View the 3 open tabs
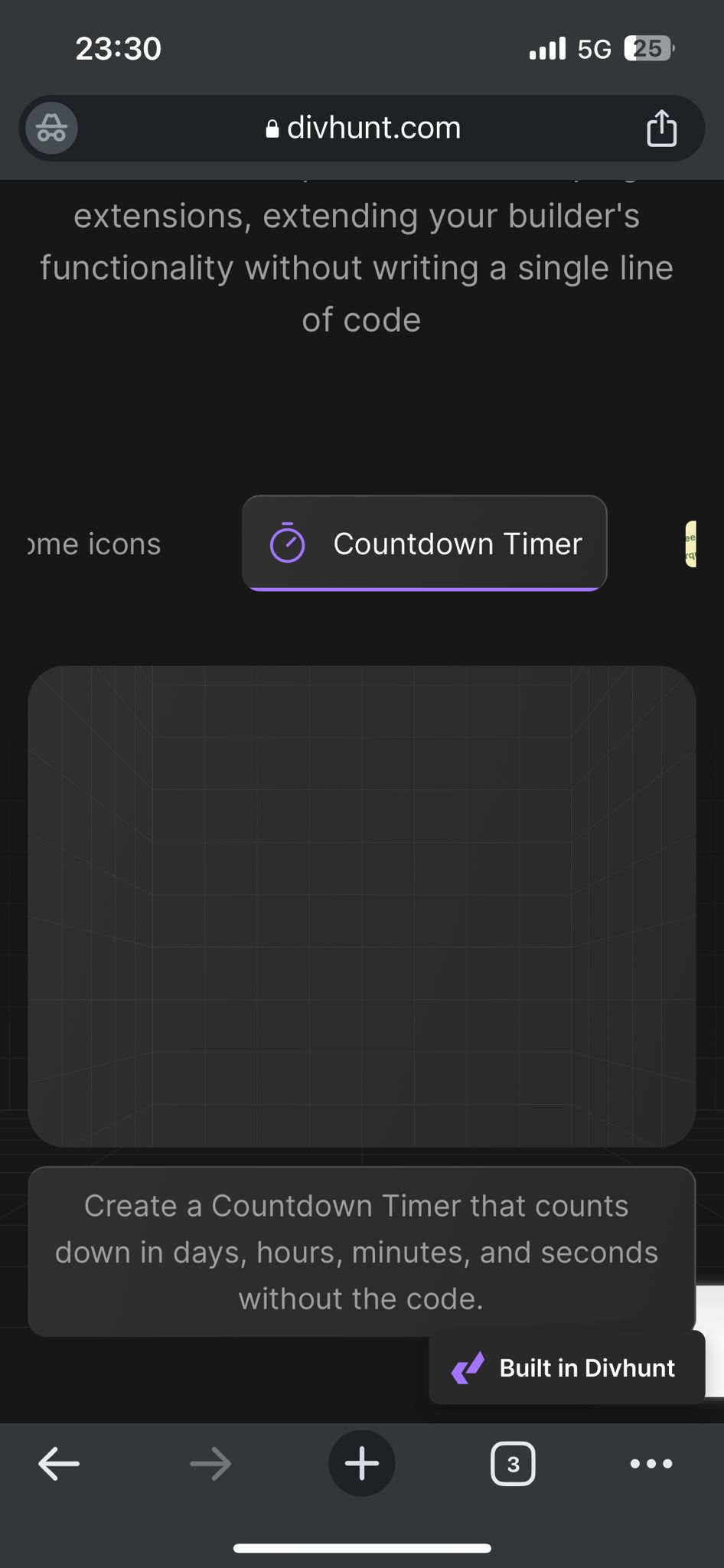Image resolution: width=724 pixels, height=1568 pixels. tap(513, 1464)
